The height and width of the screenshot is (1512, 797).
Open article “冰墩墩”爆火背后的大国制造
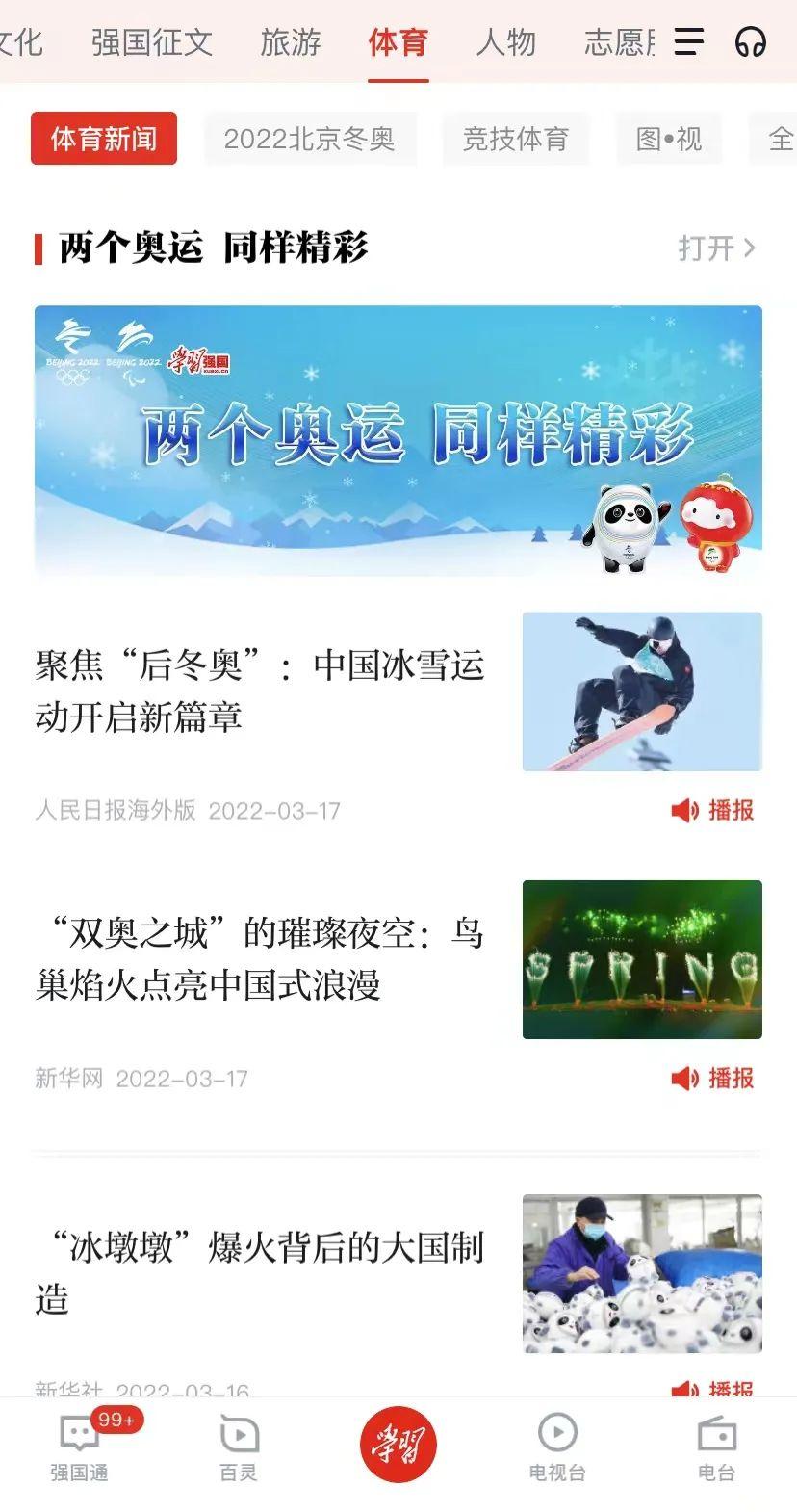pos(260,1272)
